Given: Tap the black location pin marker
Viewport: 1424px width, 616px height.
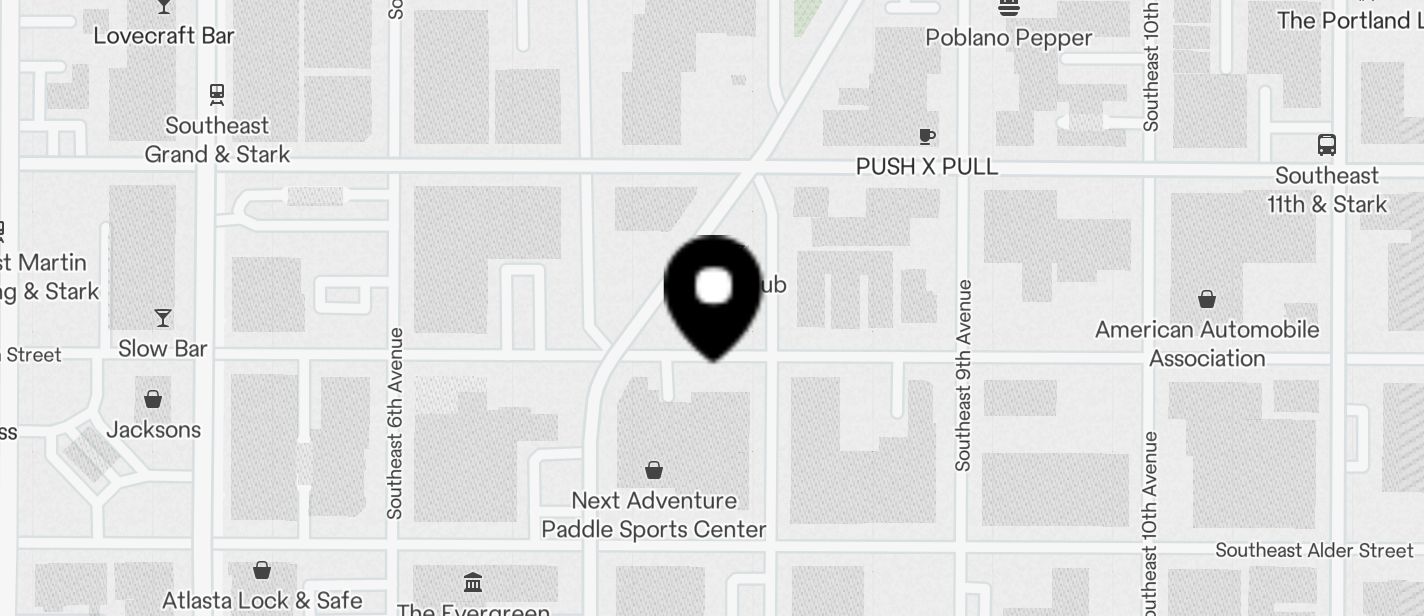Looking at the screenshot, I should [x=713, y=289].
